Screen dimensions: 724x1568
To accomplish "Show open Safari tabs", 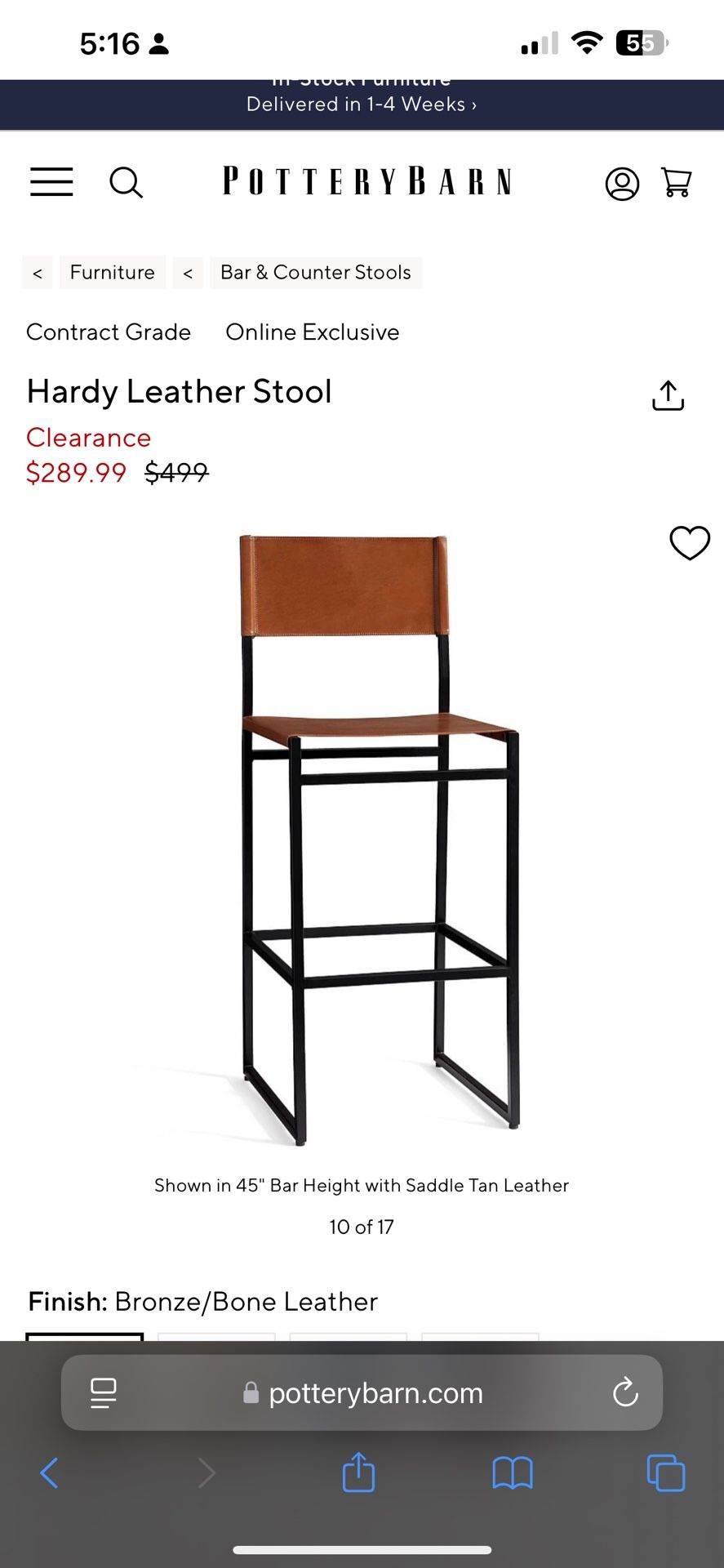I will click(x=665, y=1473).
